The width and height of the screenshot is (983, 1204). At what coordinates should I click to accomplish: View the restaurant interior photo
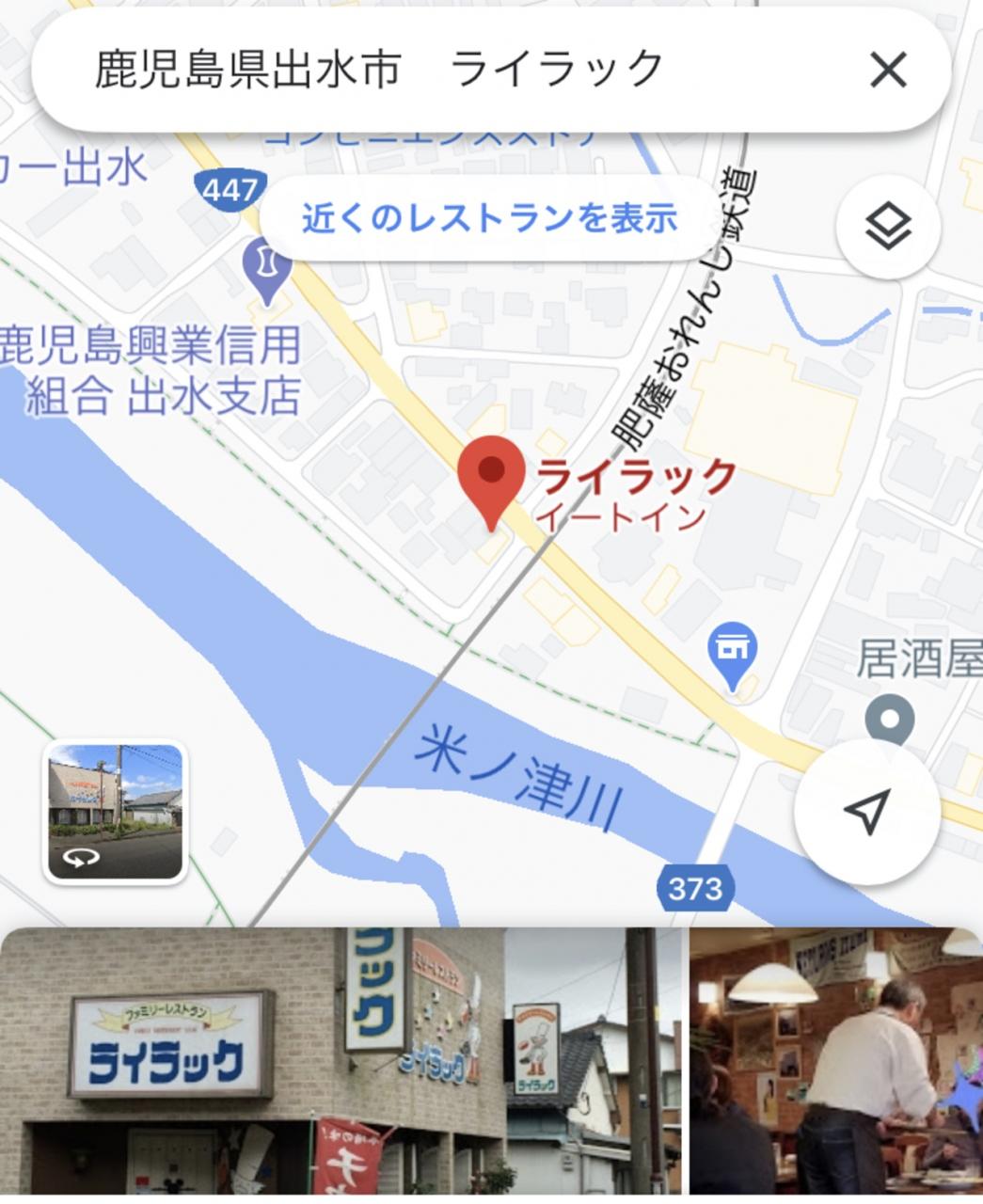(836, 1061)
